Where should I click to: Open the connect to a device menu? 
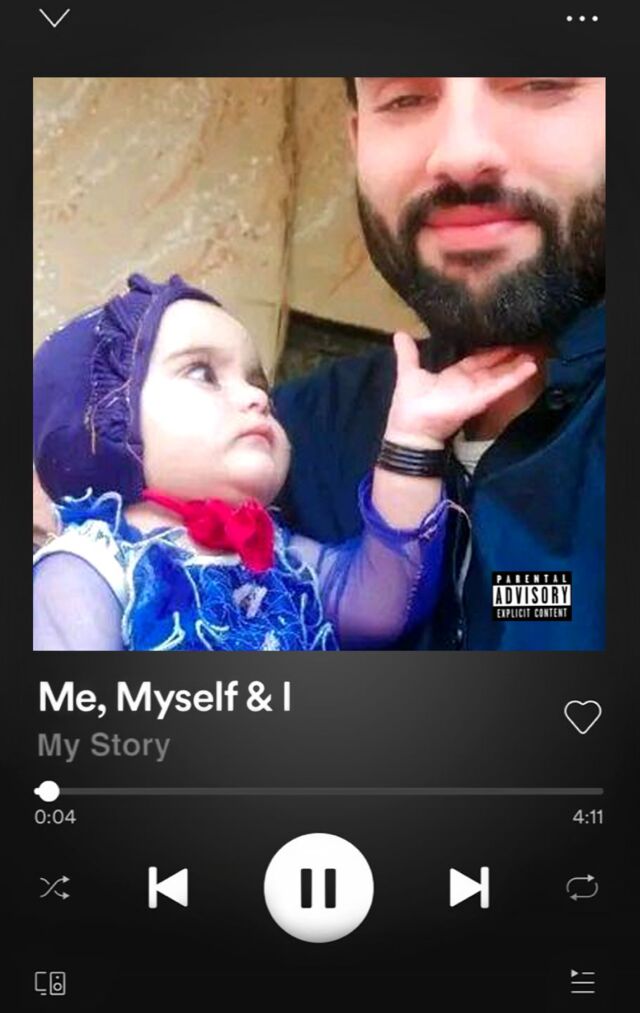tap(51, 983)
